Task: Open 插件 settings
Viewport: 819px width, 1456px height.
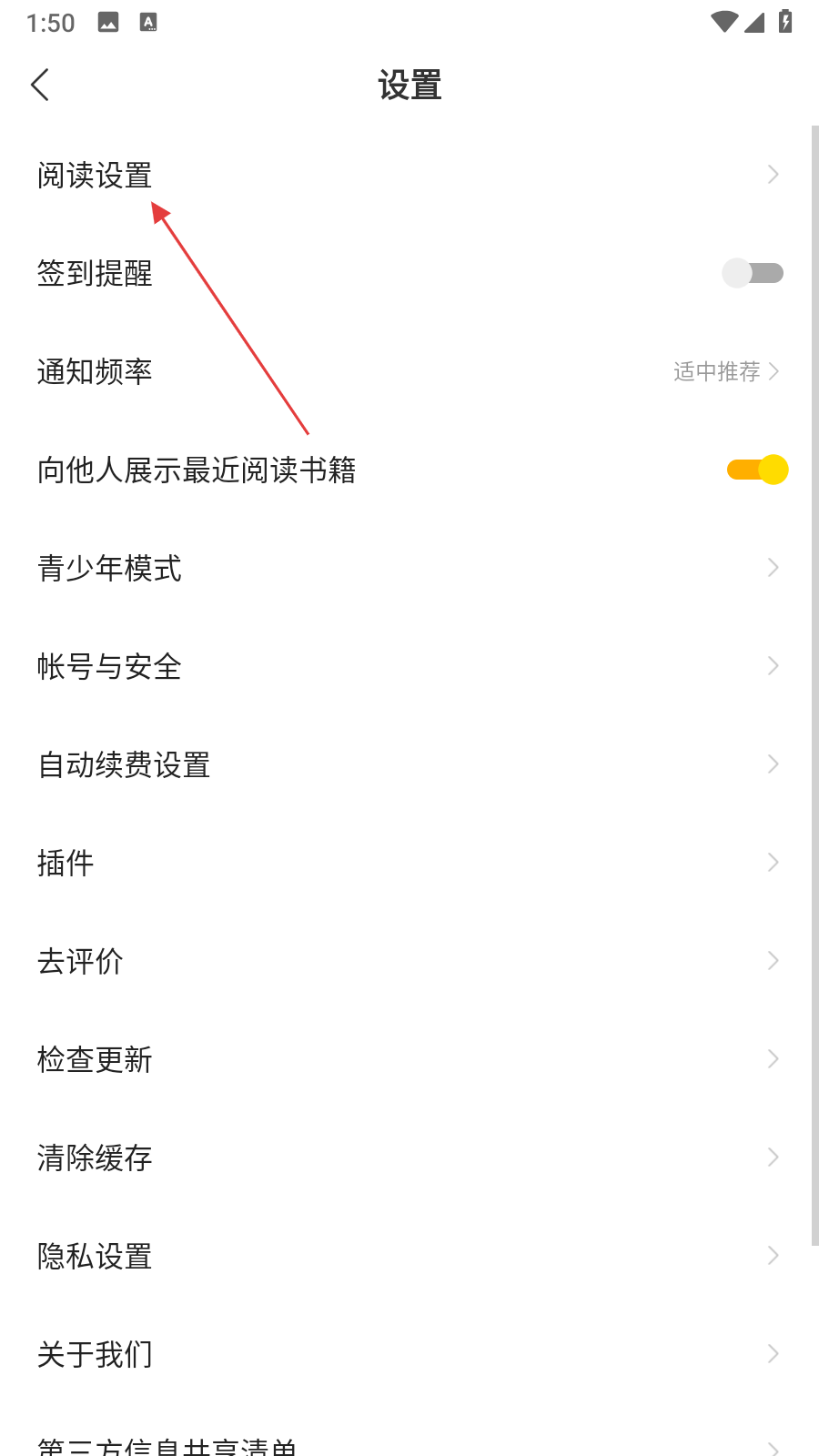Action: [66, 863]
